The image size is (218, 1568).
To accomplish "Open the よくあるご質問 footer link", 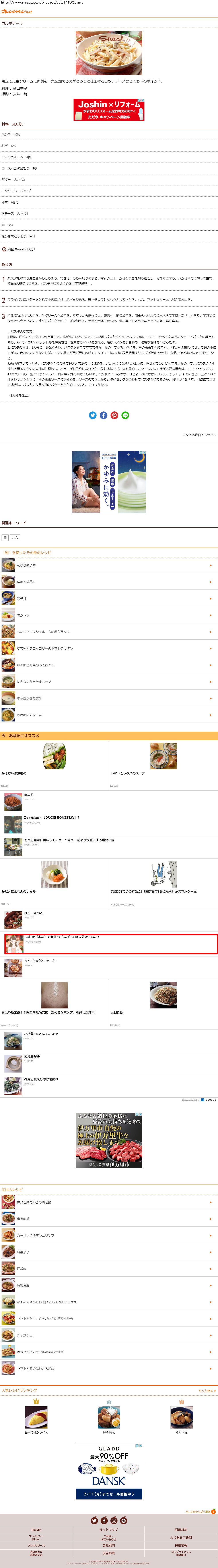I will pos(181,1538).
